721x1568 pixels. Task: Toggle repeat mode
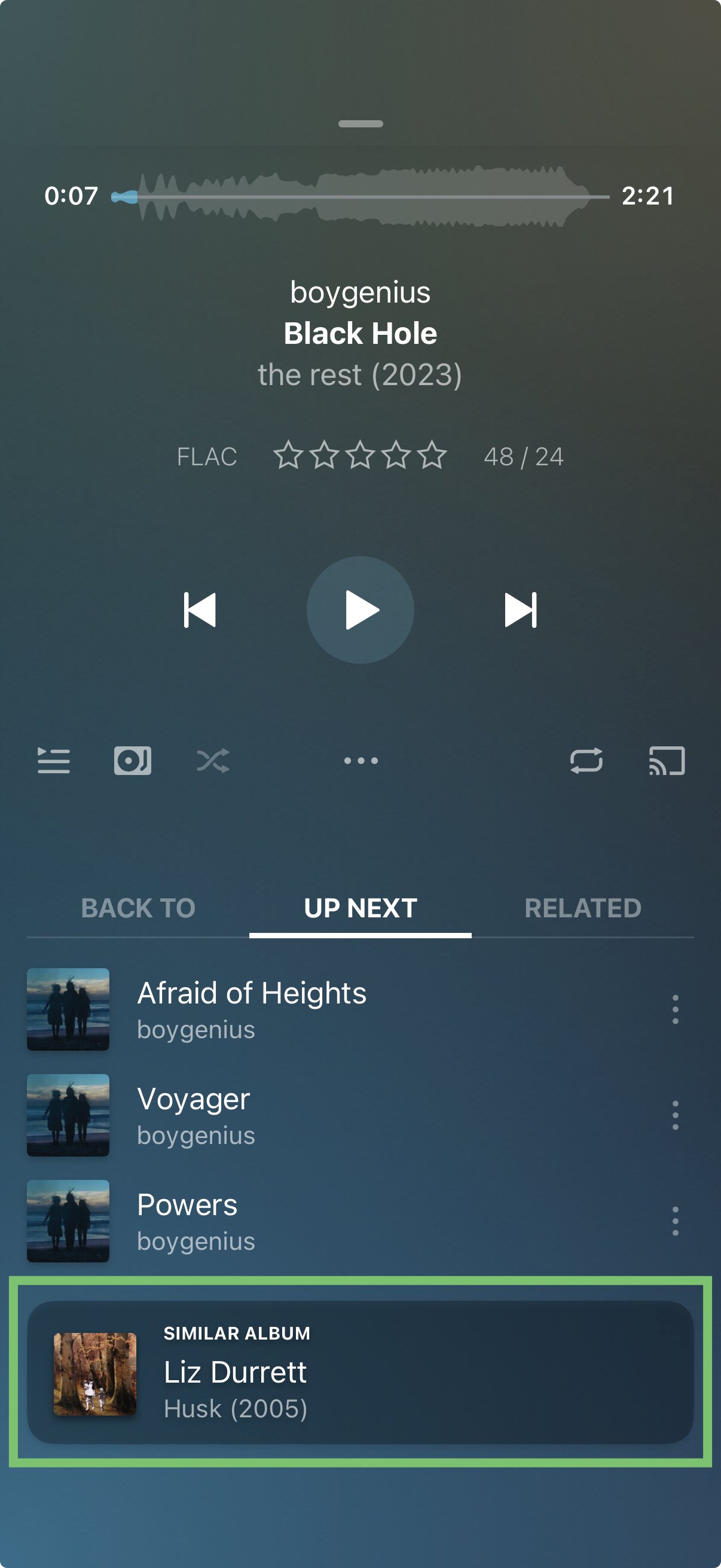pos(586,760)
